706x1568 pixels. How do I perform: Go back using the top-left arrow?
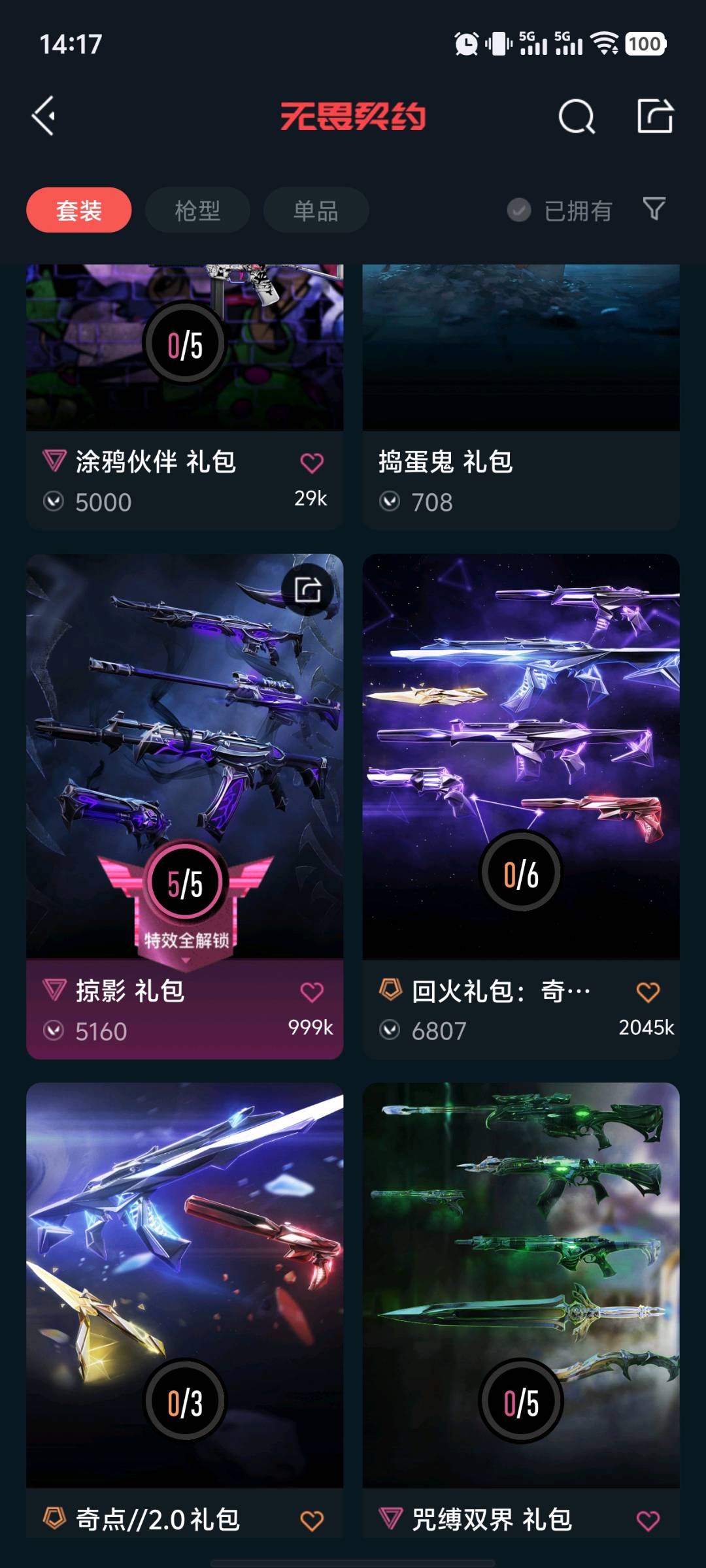coord(44,116)
